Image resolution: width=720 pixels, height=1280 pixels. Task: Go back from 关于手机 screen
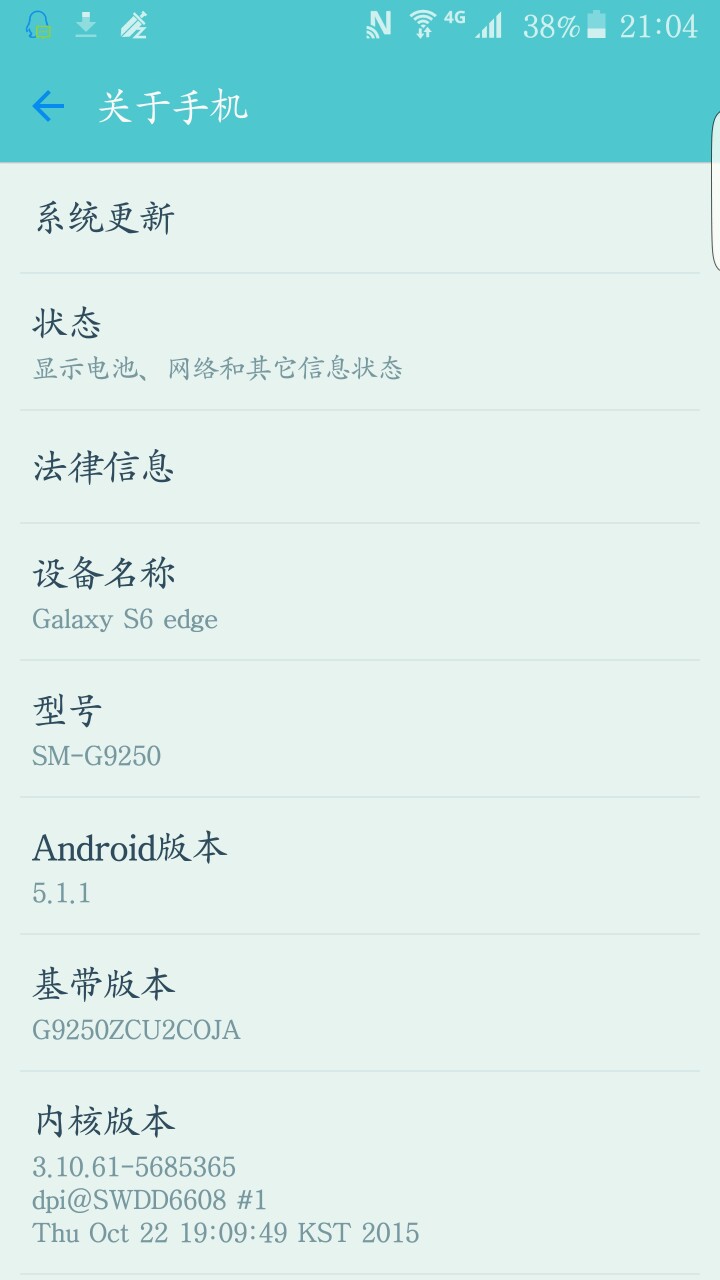coord(48,106)
